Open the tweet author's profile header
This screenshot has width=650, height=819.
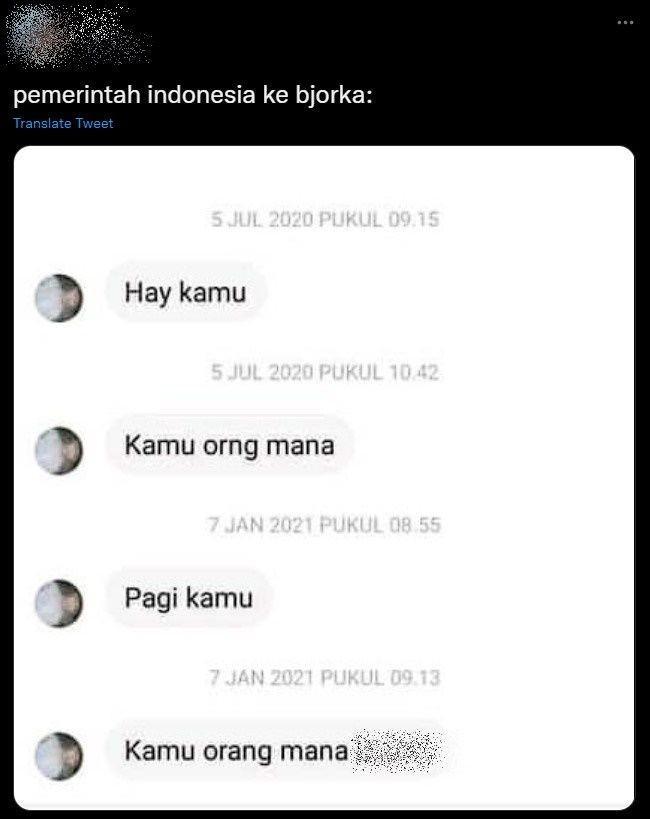coord(78,37)
